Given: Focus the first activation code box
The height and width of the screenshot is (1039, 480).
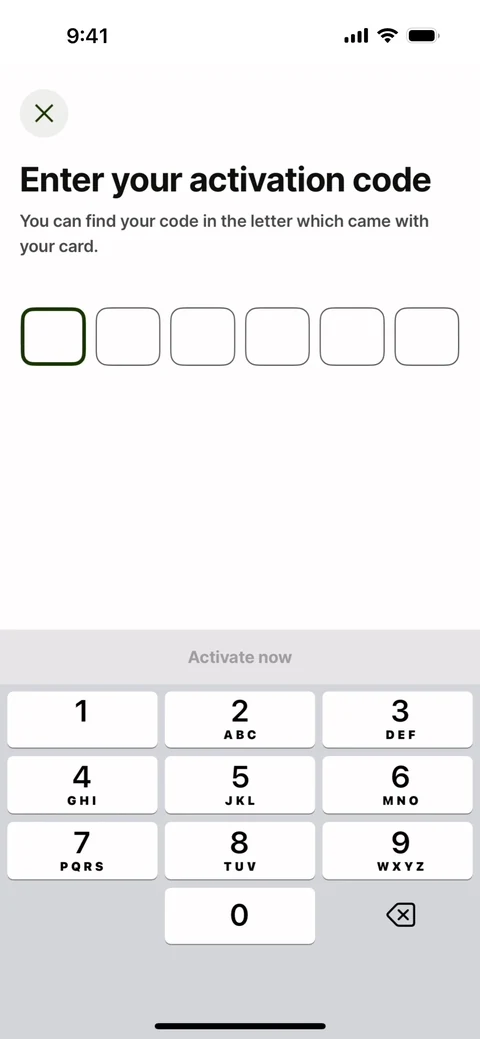Looking at the screenshot, I should 53,337.
